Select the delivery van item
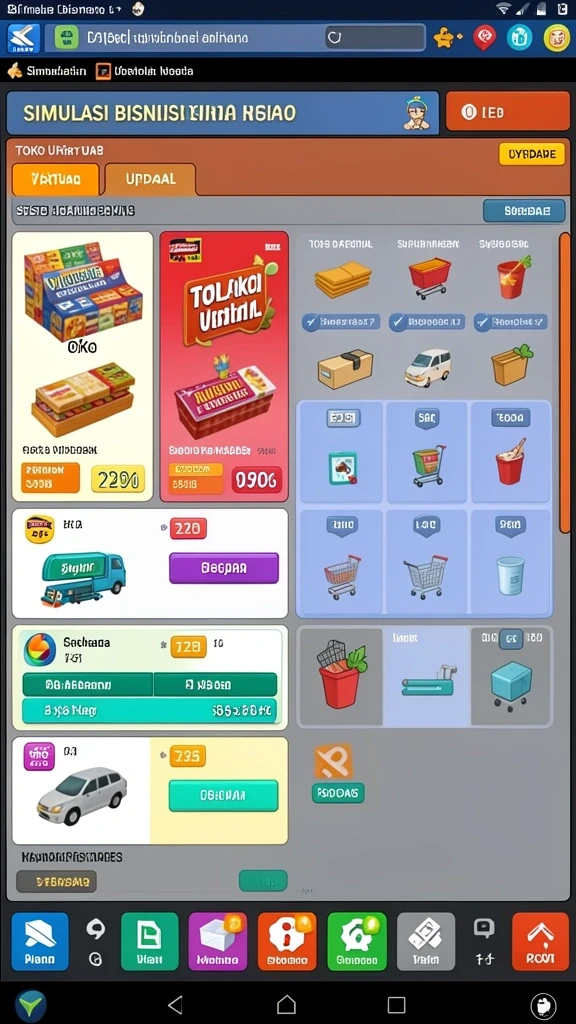The height and width of the screenshot is (1024, 576). 427,367
